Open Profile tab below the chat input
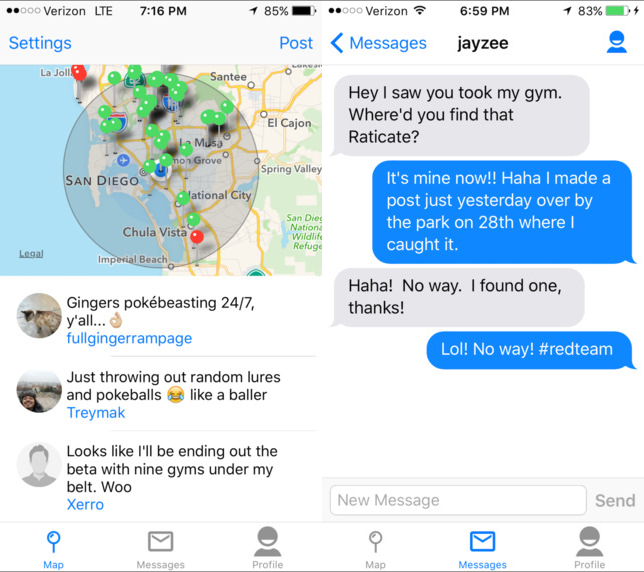Screen dimensions: 644x572 589,548
